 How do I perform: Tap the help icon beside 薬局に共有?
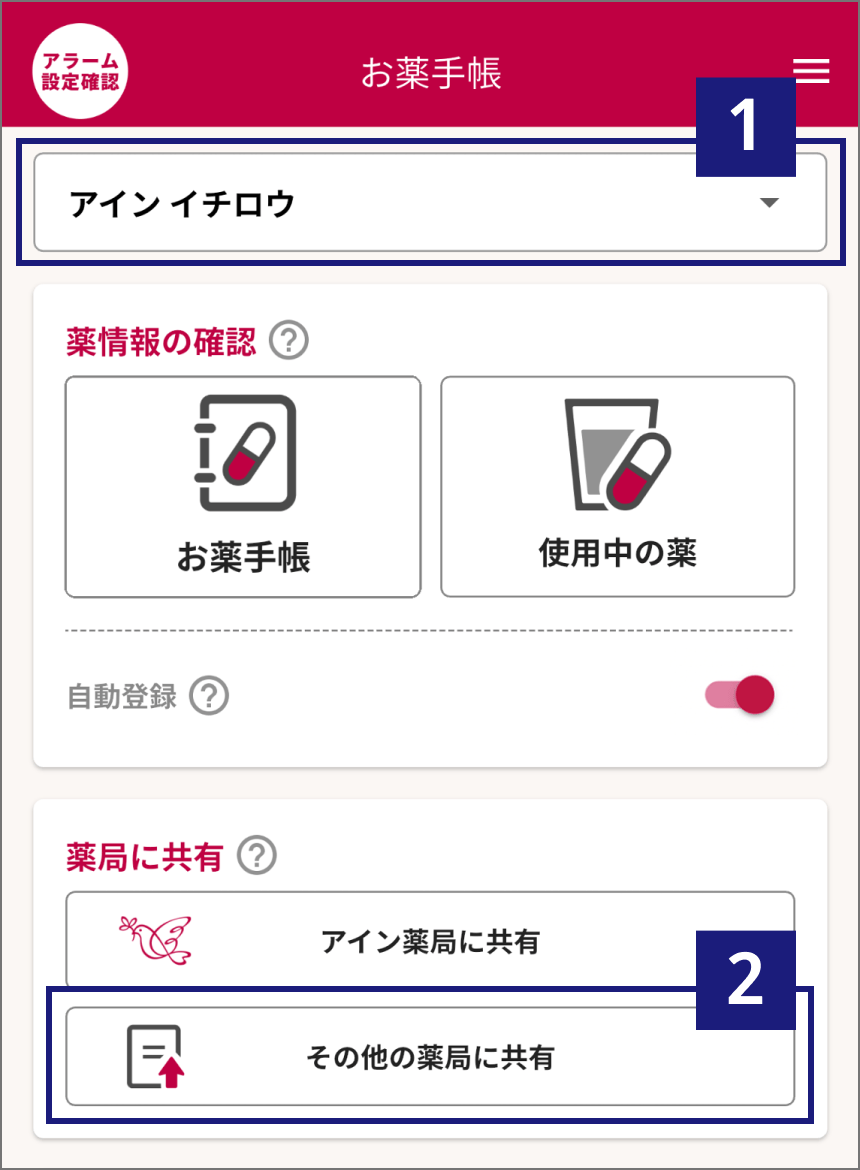click(x=257, y=856)
